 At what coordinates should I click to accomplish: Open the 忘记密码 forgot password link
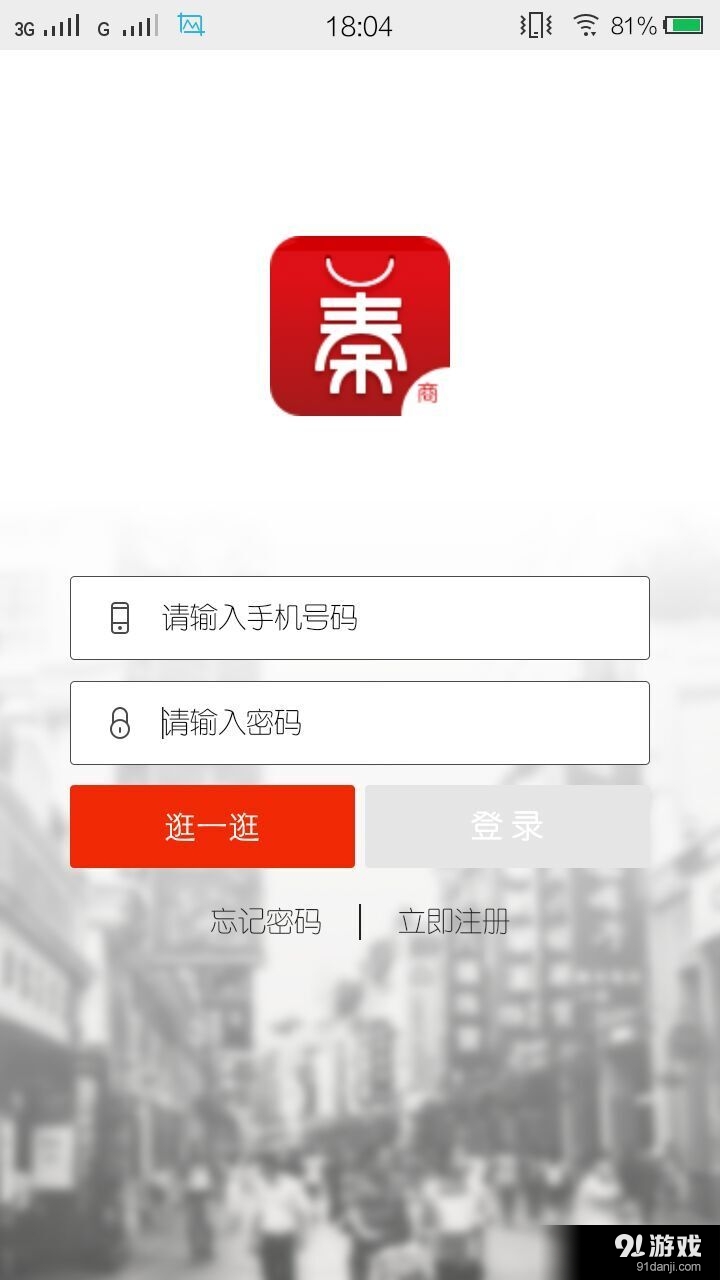[265, 922]
